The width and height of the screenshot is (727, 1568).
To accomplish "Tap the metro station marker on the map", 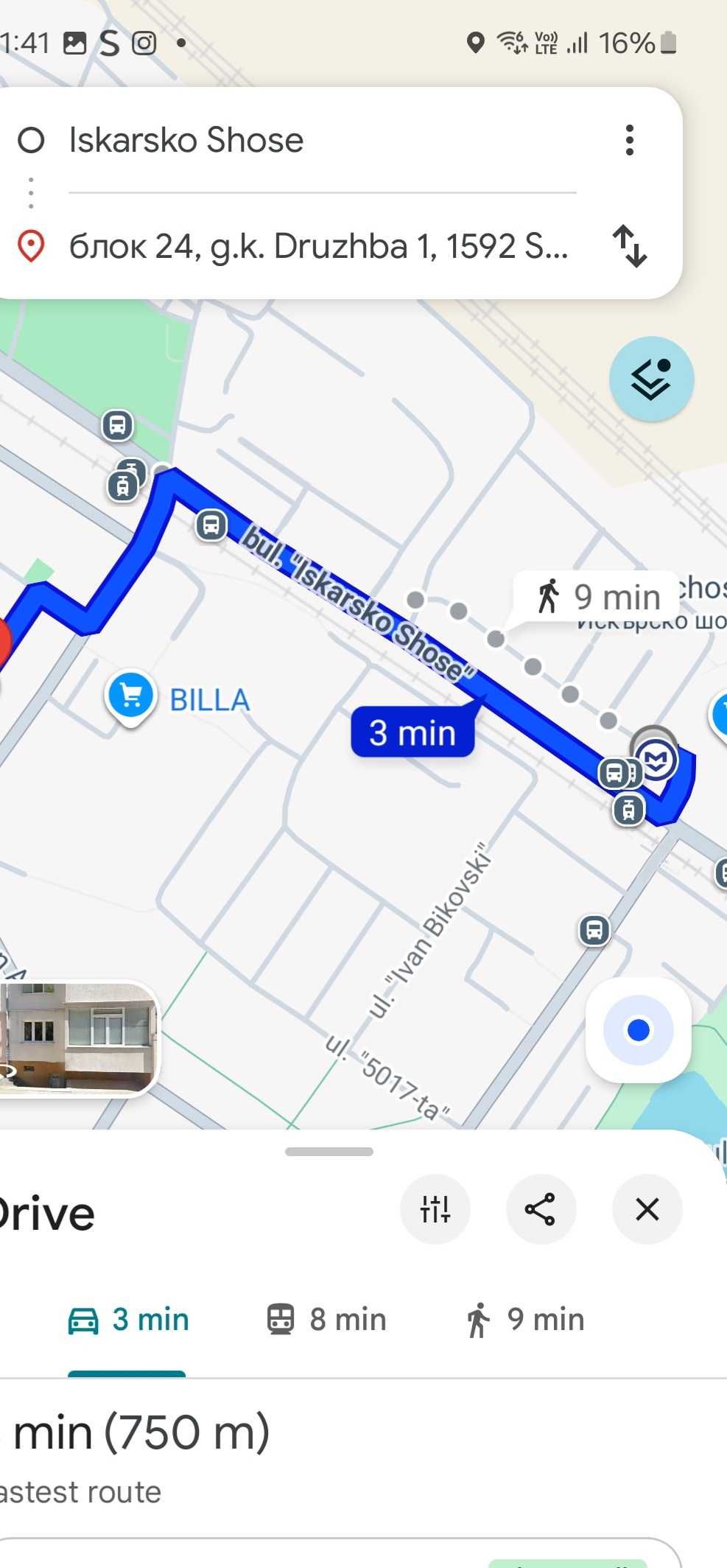I will pyautogui.click(x=656, y=758).
